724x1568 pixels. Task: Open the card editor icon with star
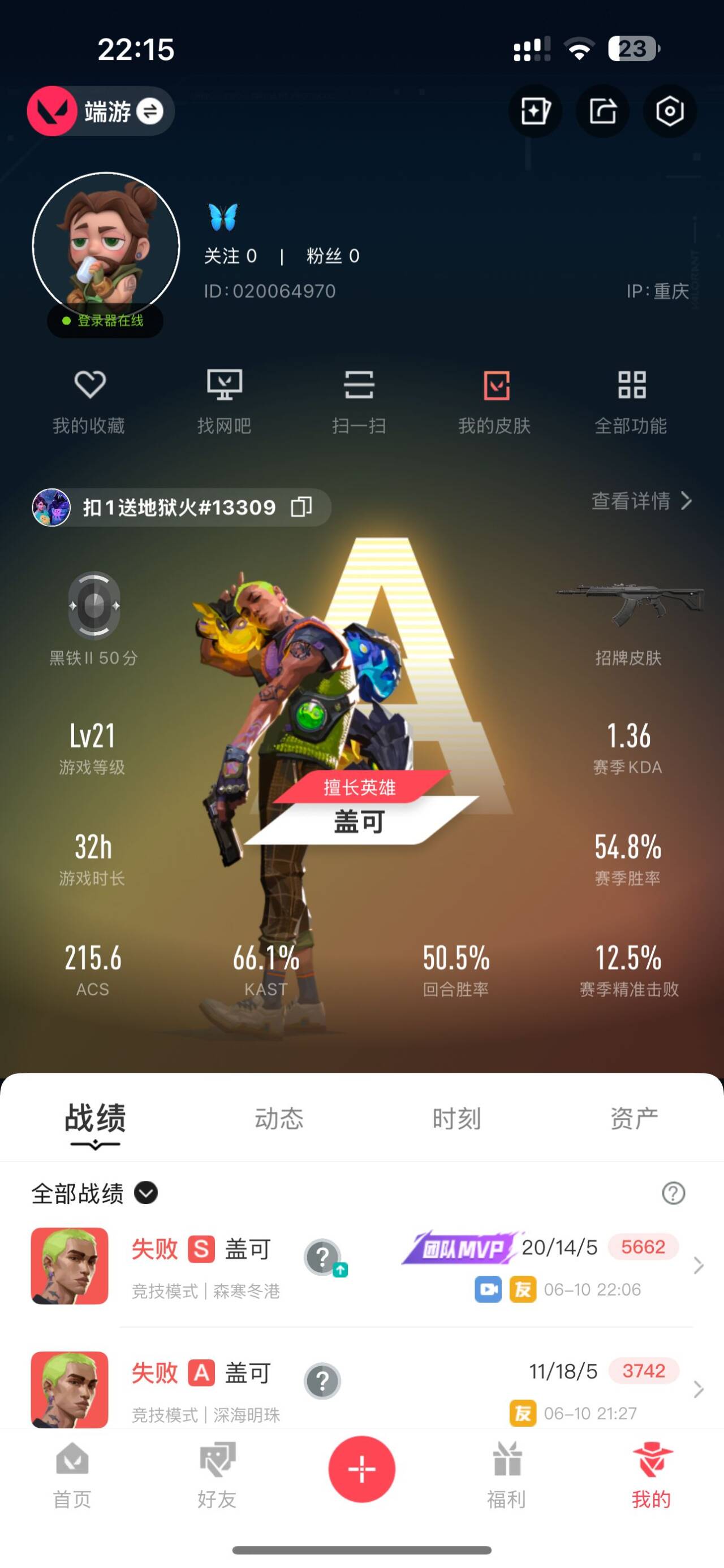[x=535, y=111]
